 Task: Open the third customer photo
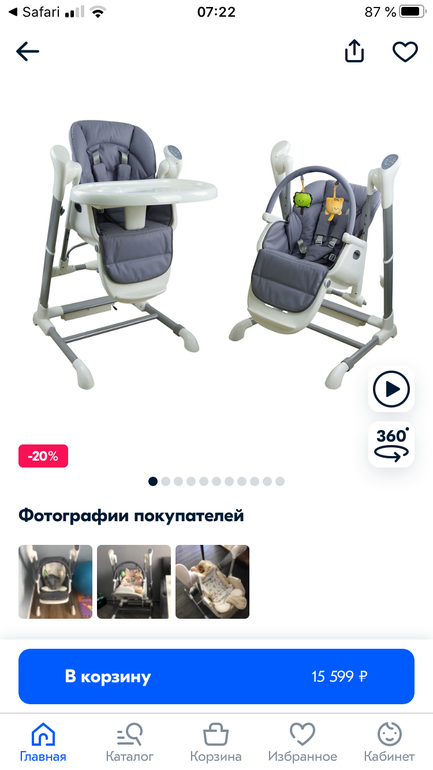(213, 581)
